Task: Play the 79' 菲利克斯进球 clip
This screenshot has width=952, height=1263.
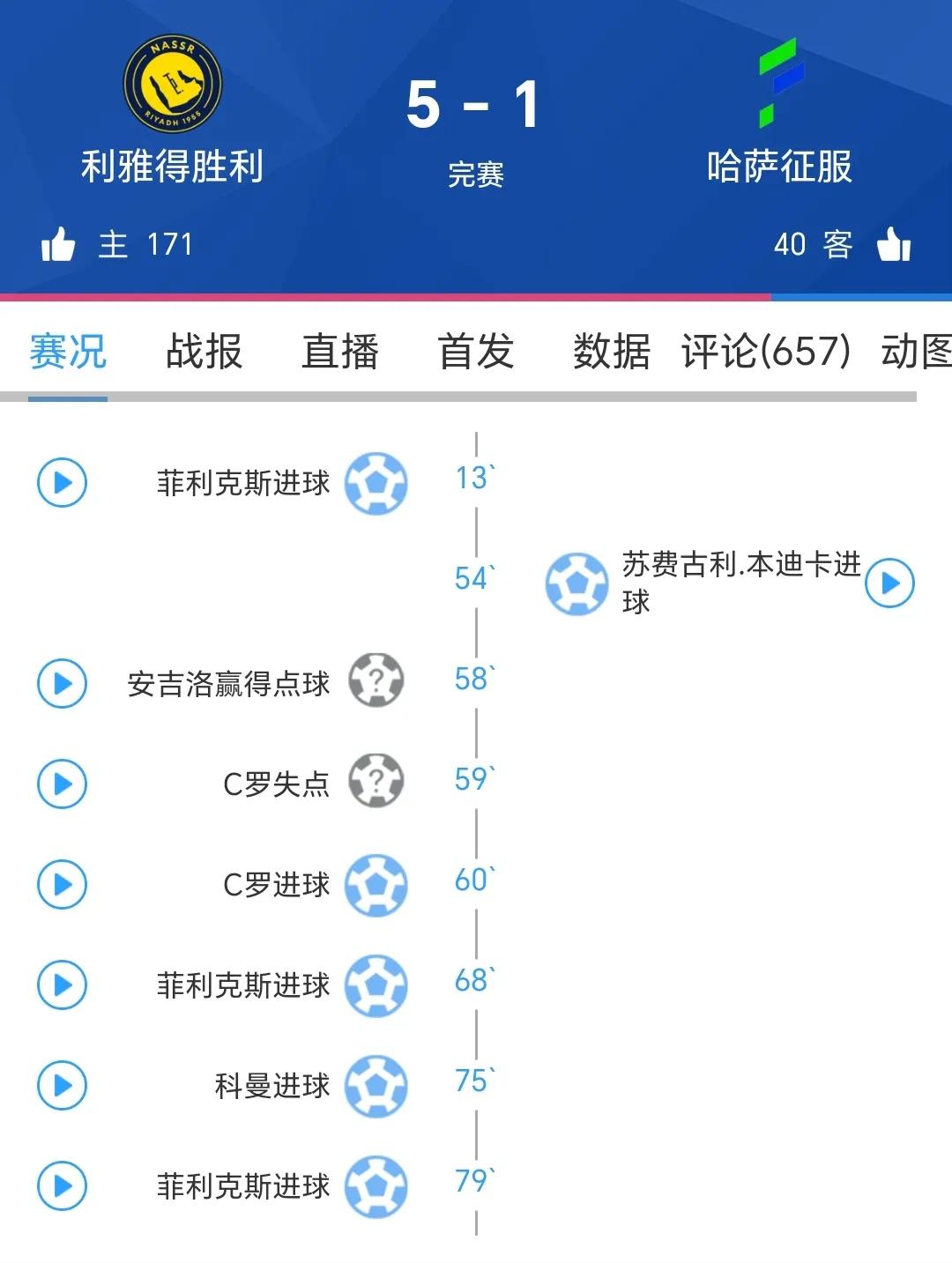Action: (x=62, y=1185)
